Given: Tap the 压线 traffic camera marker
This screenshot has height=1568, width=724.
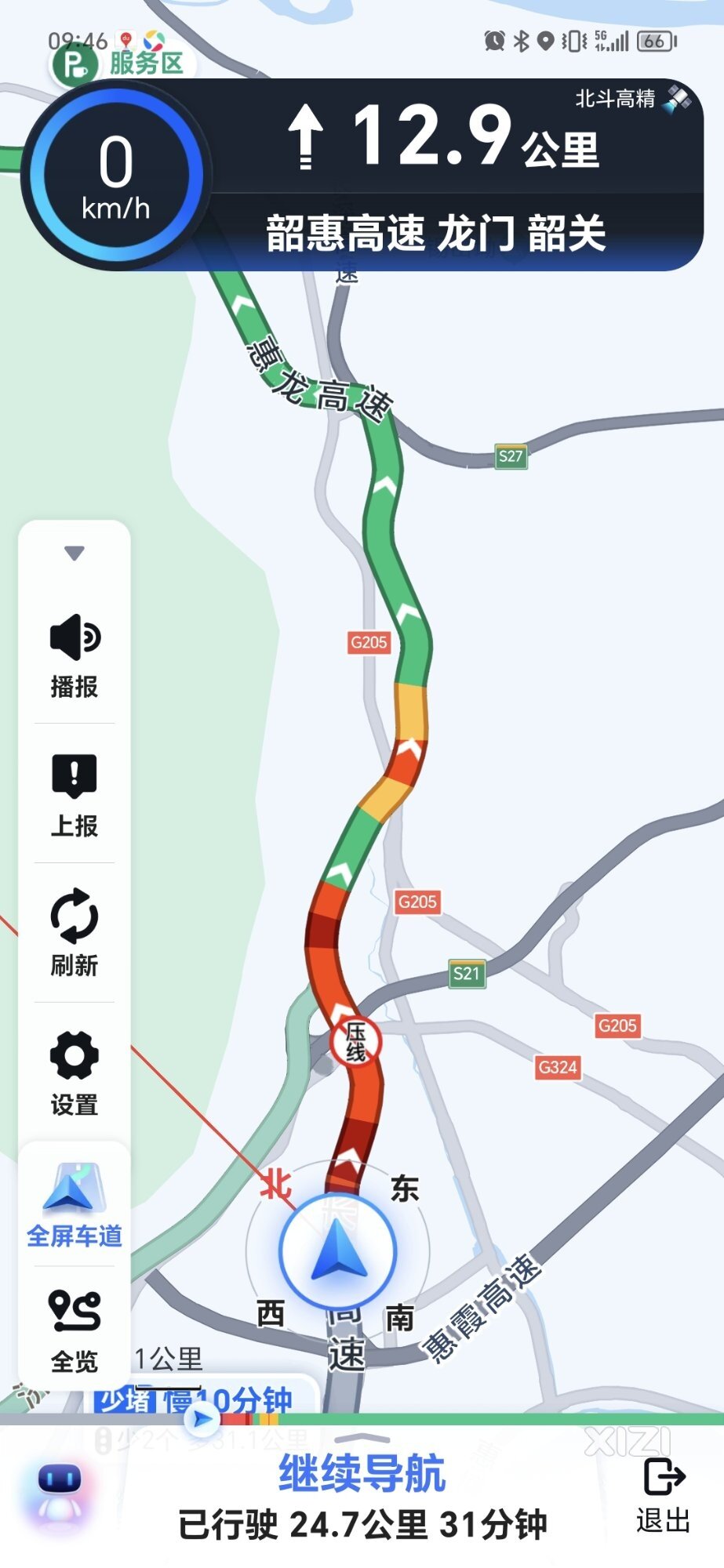Looking at the screenshot, I should click(355, 1042).
